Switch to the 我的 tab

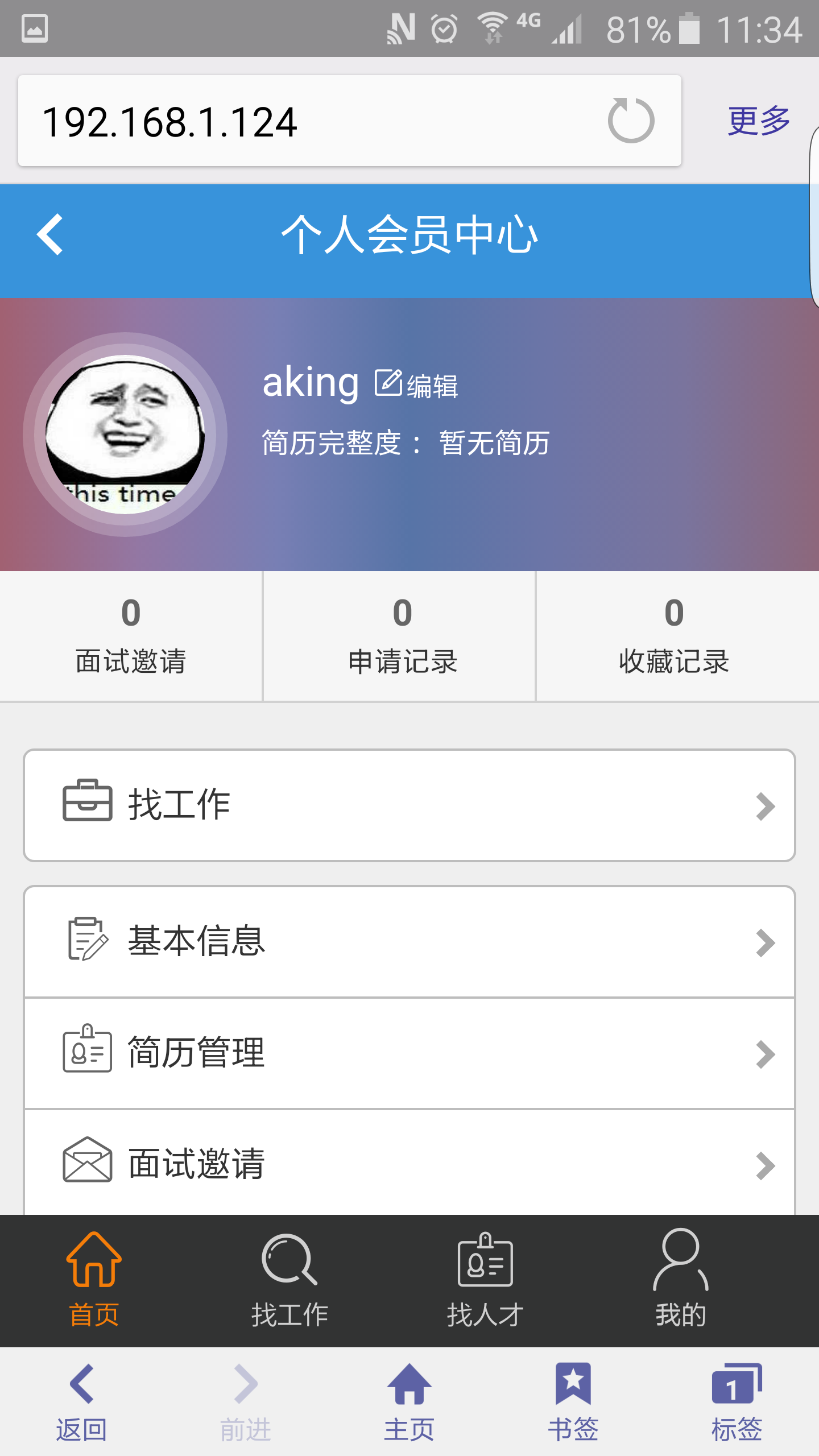pyautogui.click(x=680, y=1280)
